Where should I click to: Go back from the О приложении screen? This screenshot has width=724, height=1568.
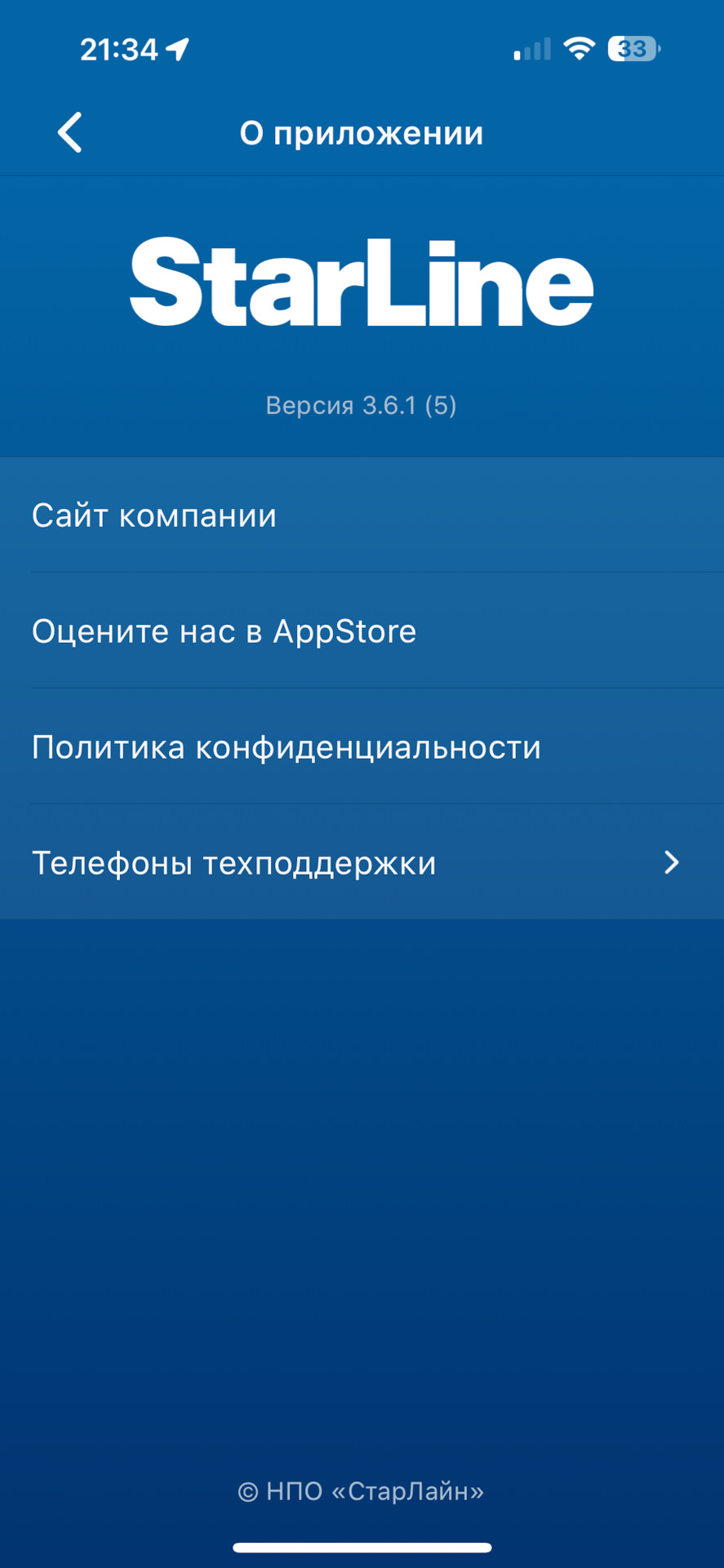[x=70, y=132]
